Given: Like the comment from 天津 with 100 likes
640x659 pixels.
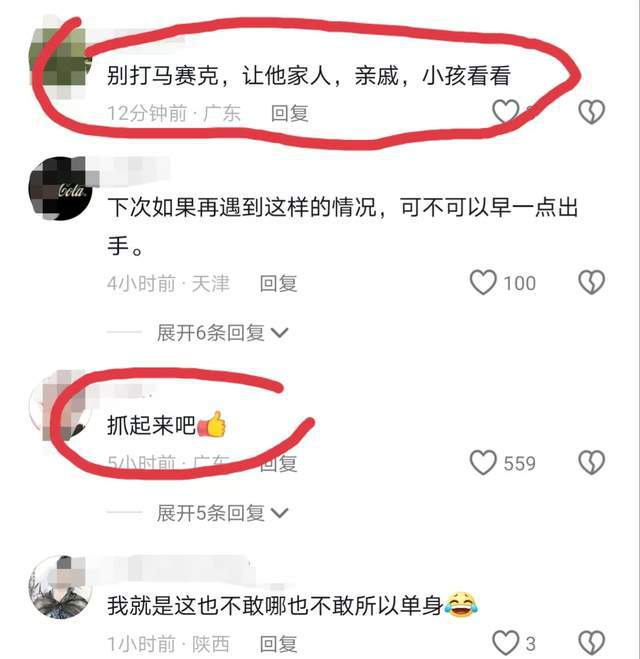Looking at the screenshot, I should pos(484,283).
